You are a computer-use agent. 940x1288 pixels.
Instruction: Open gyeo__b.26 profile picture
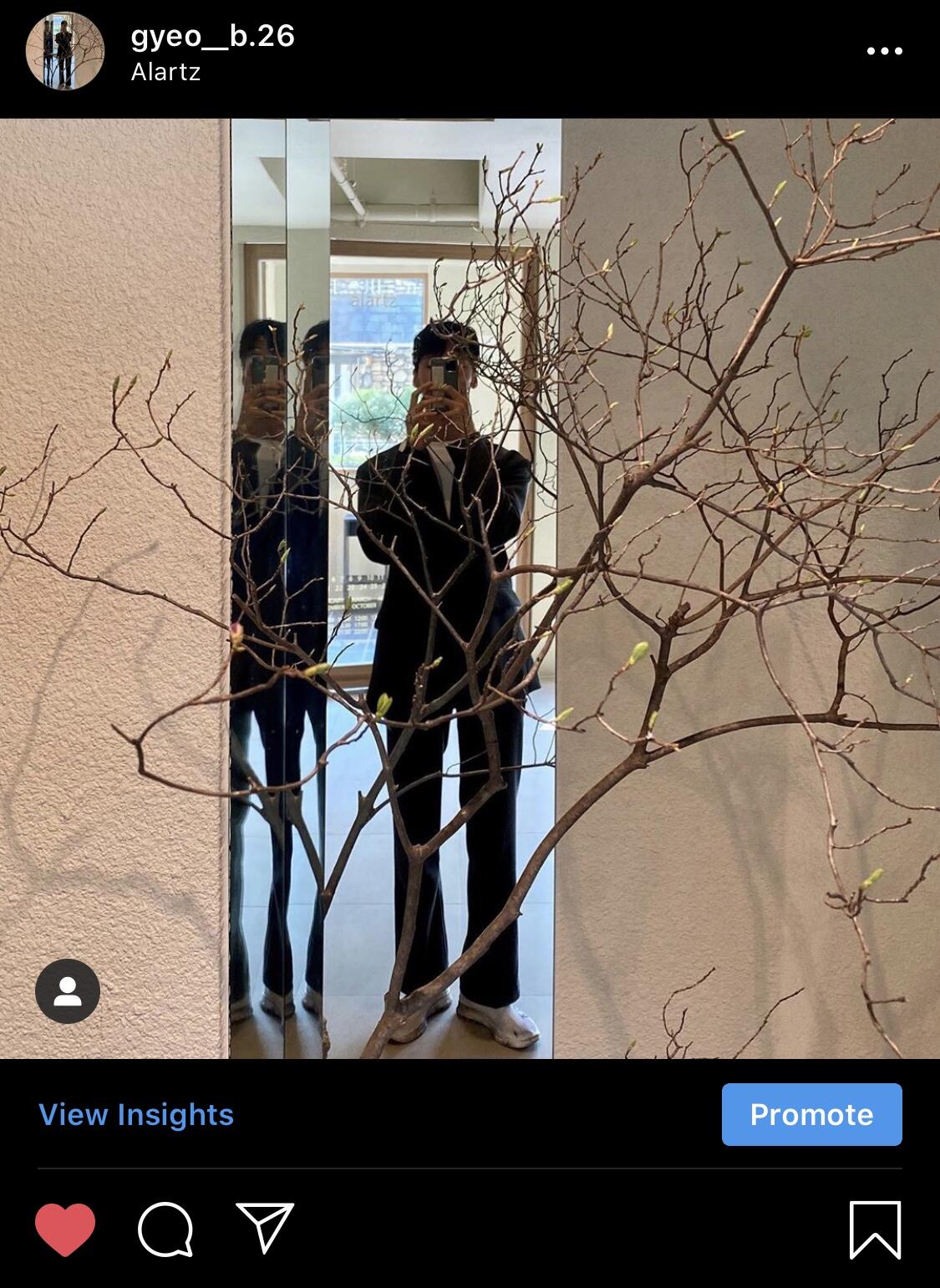[65, 51]
